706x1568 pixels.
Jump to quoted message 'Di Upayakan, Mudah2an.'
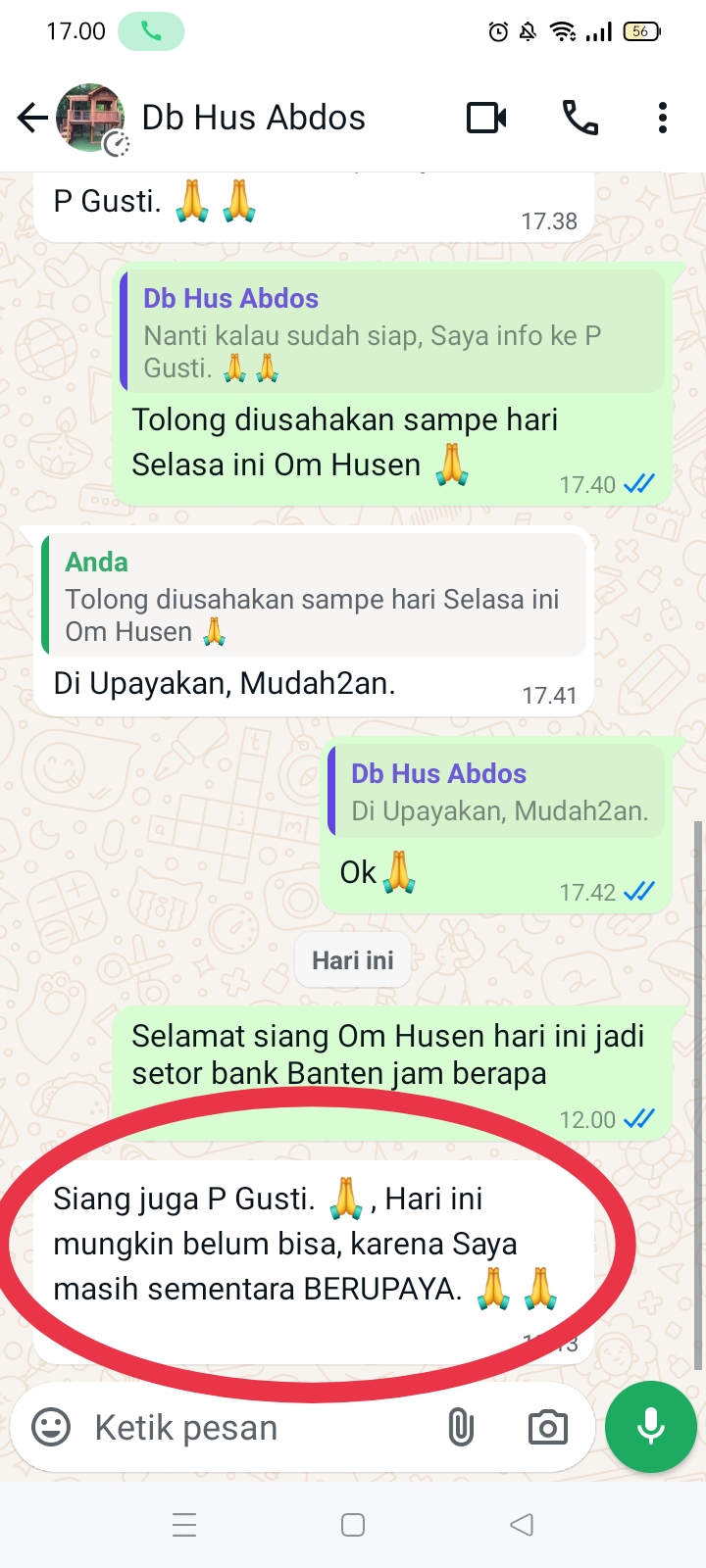tap(497, 792)
